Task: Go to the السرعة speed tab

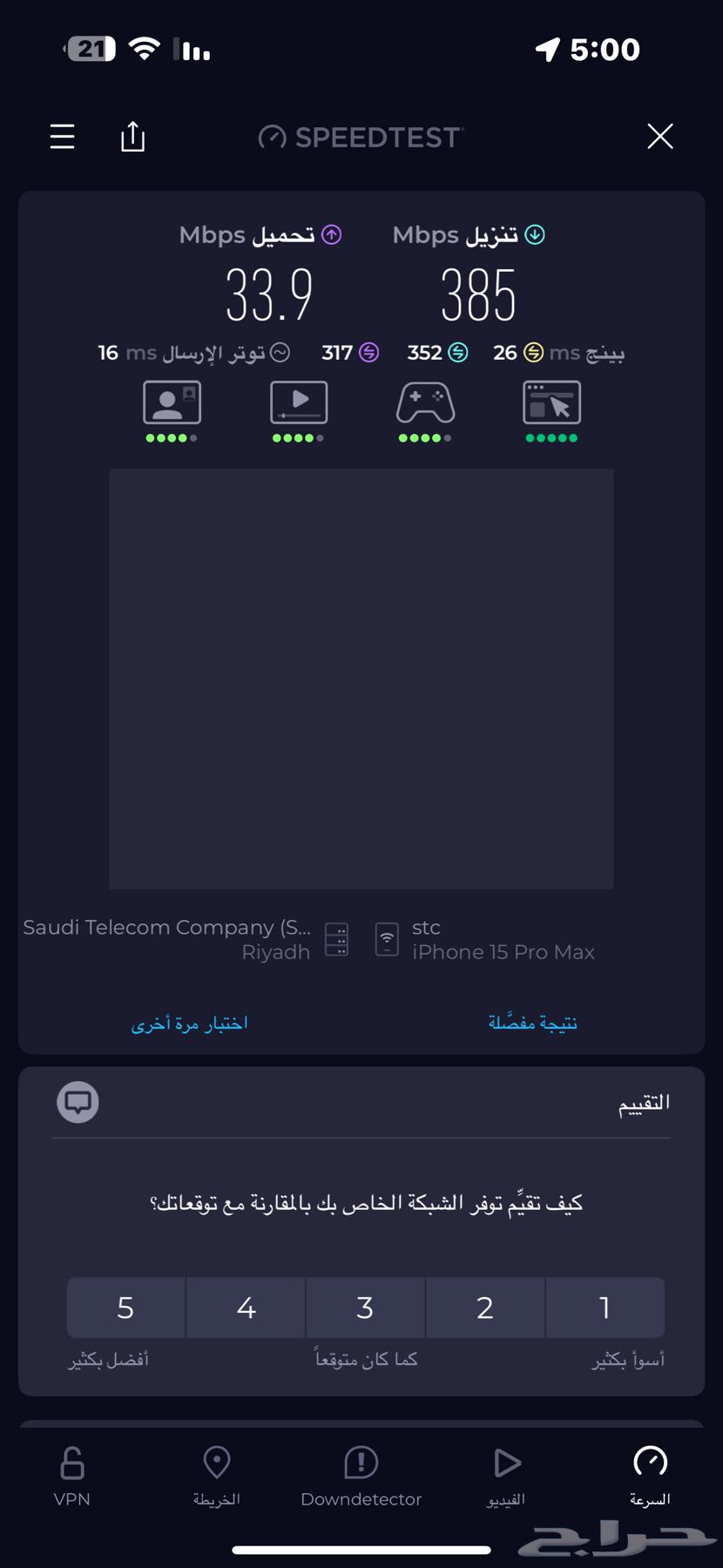Action: point(650,1476)
